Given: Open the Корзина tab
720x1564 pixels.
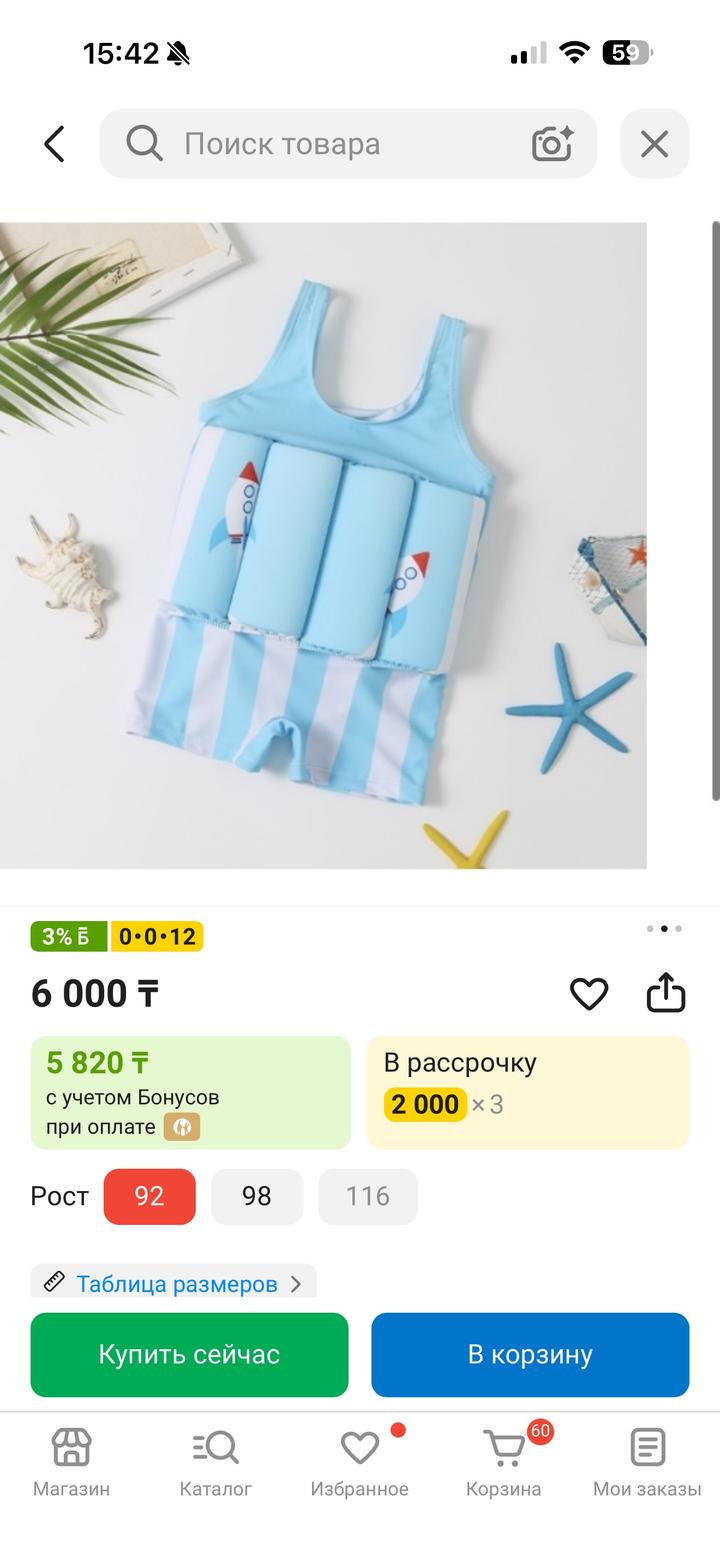Looking at the screenshot, I should [503, 1462].
